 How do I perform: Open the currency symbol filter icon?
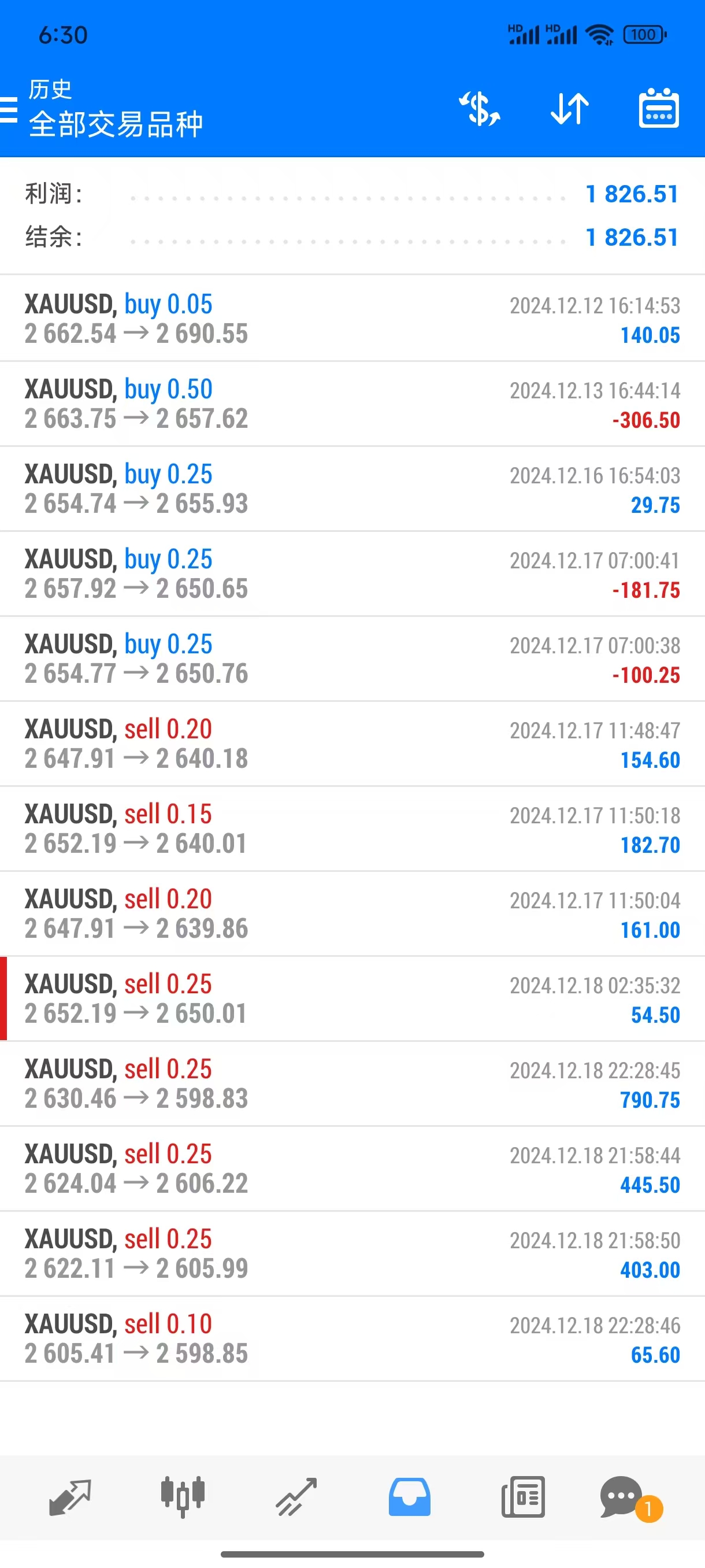coord(479,110)
